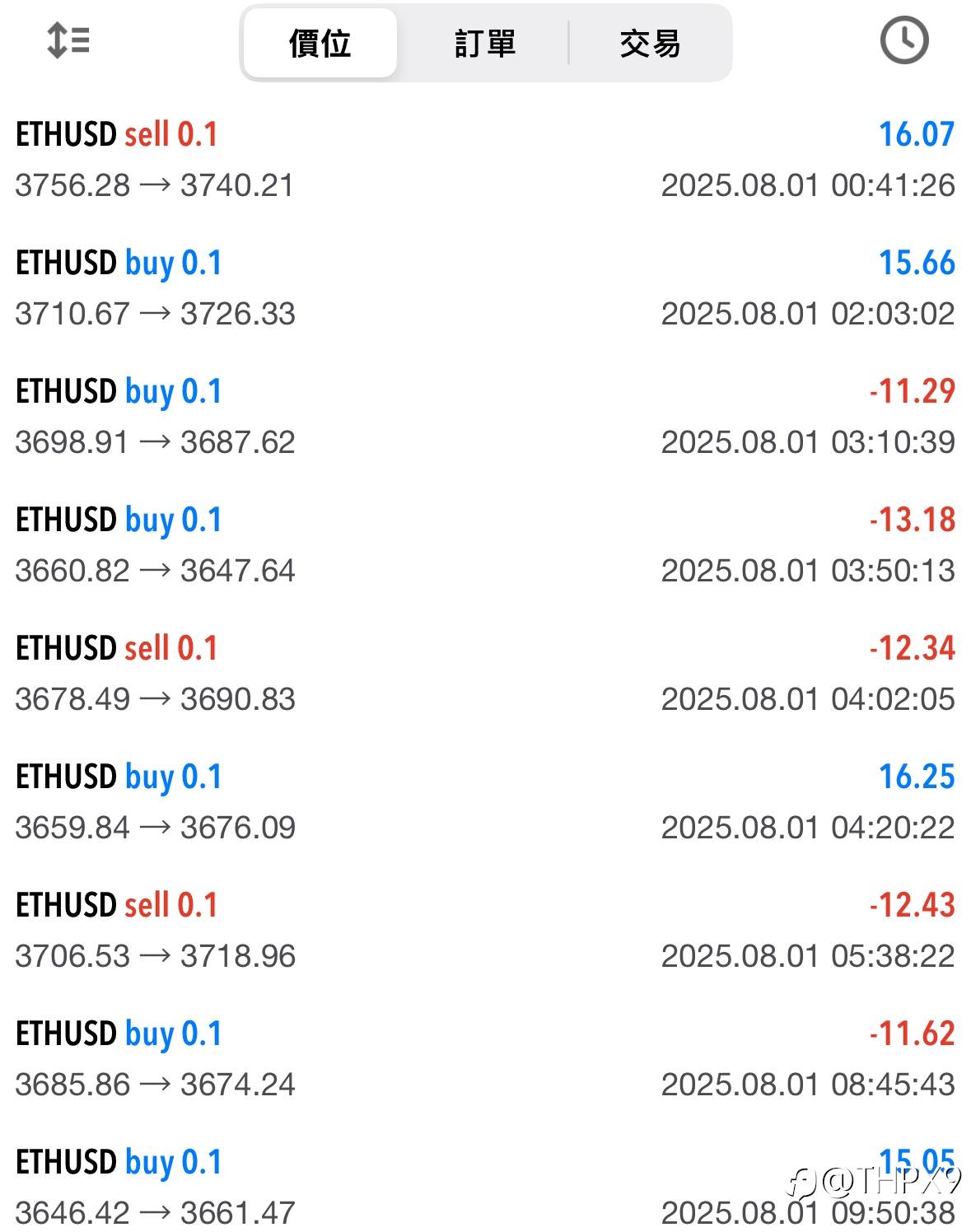Open the ETHUSD buy trade with 15.66 profit
This screenshot has height=1232, width=971.
click(x=485, y=288)
